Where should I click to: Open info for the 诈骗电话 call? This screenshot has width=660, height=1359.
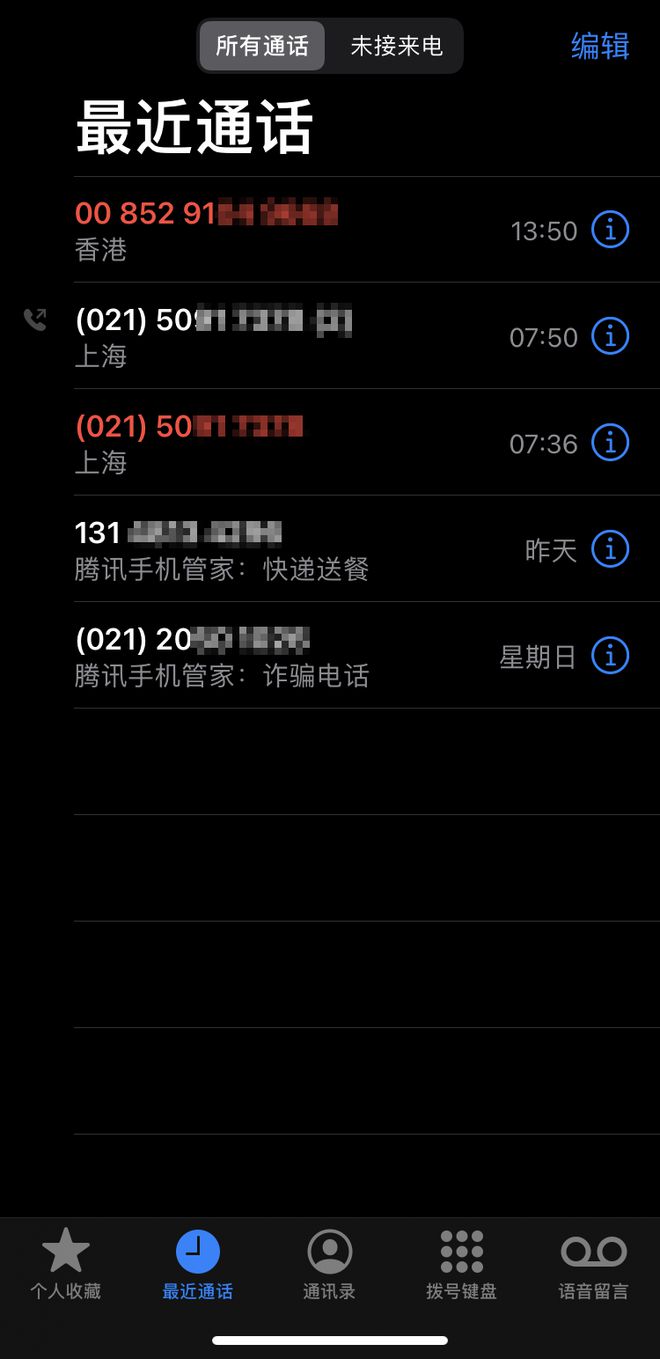[x=610, y=655]
